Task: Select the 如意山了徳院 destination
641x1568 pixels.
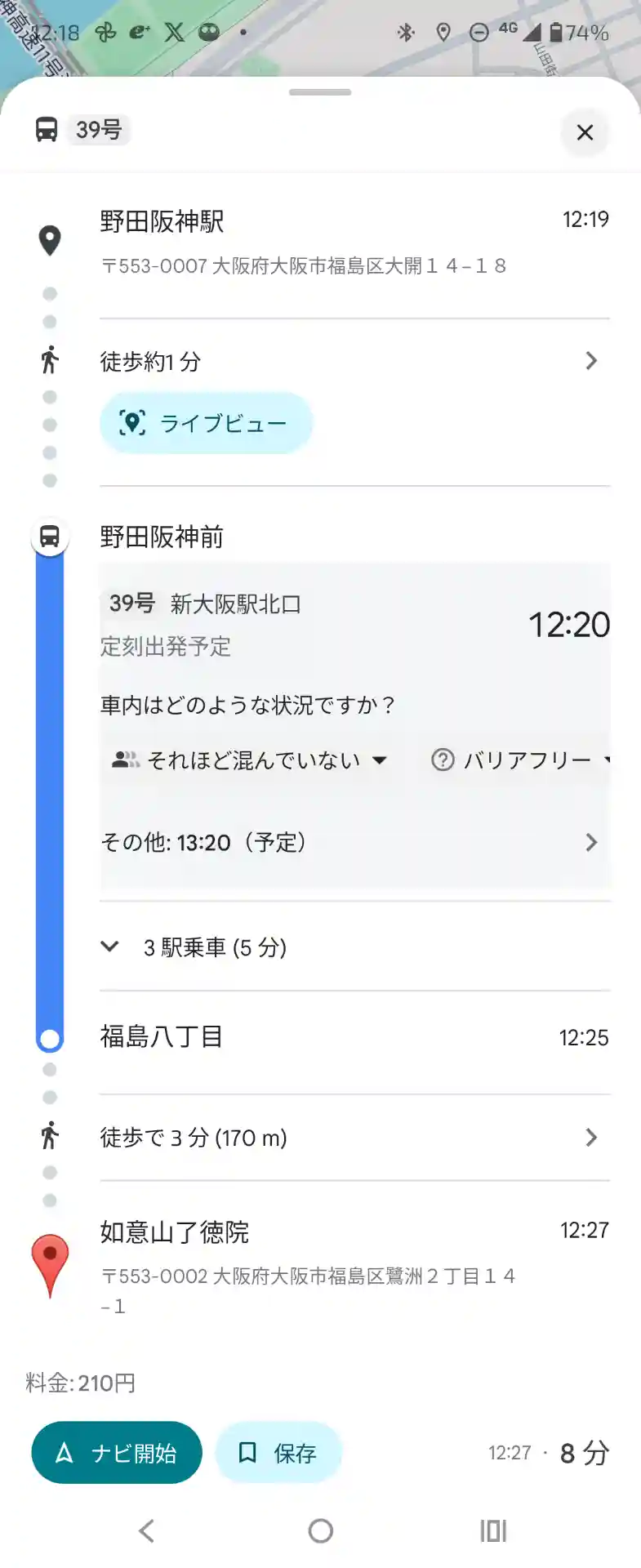Action: tap(175, 1232)
